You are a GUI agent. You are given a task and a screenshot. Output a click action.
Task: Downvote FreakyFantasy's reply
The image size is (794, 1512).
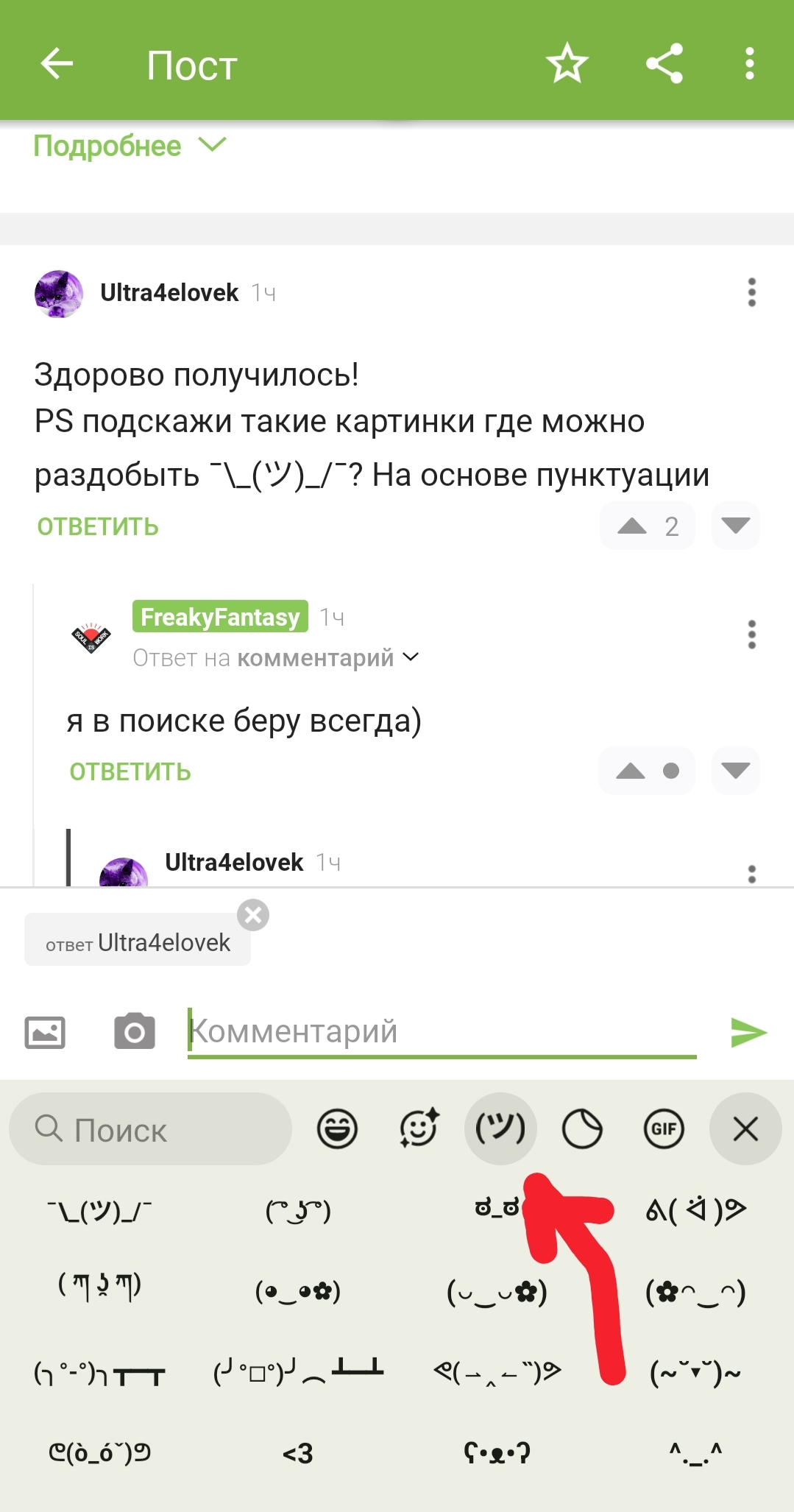click(735, 771)
